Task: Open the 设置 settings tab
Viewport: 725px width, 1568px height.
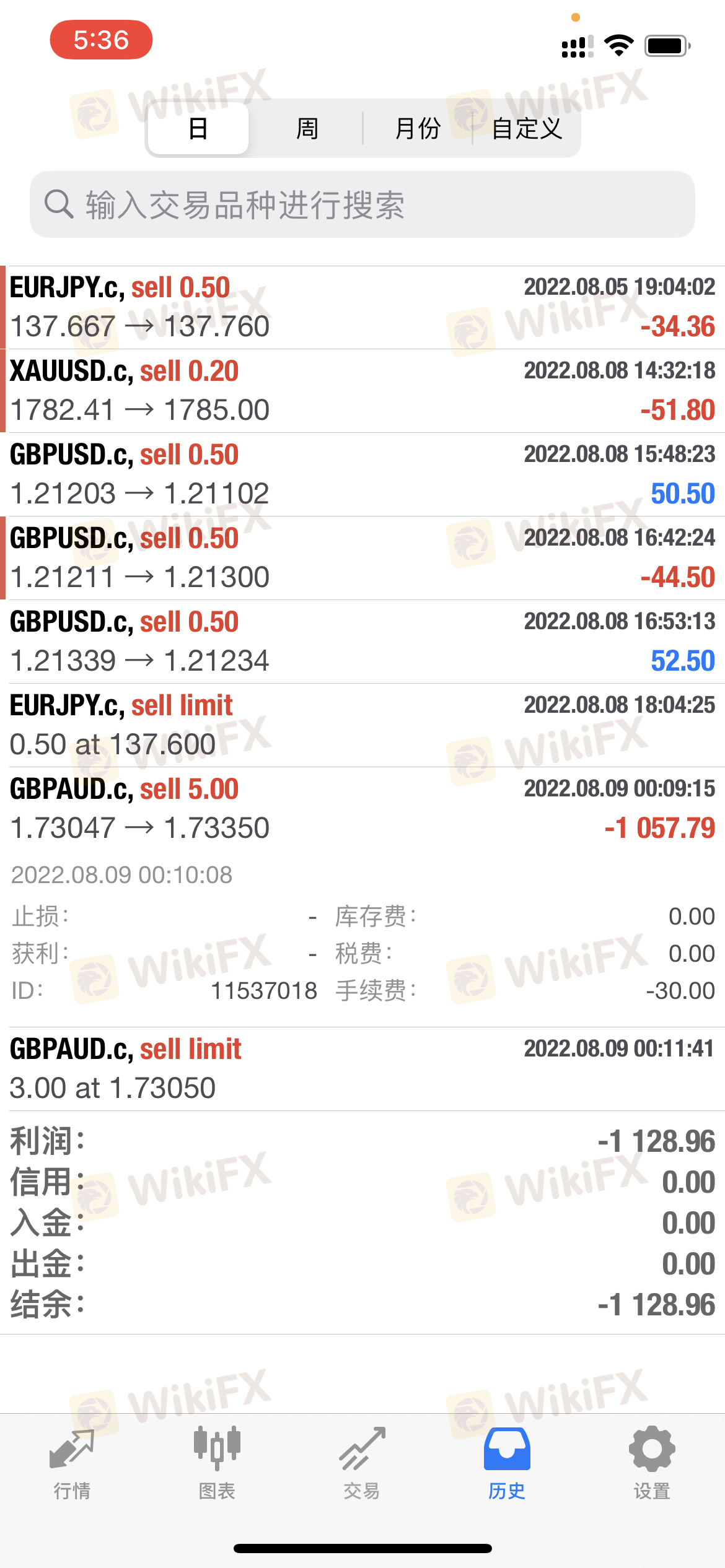Action: coord(652,1463)
